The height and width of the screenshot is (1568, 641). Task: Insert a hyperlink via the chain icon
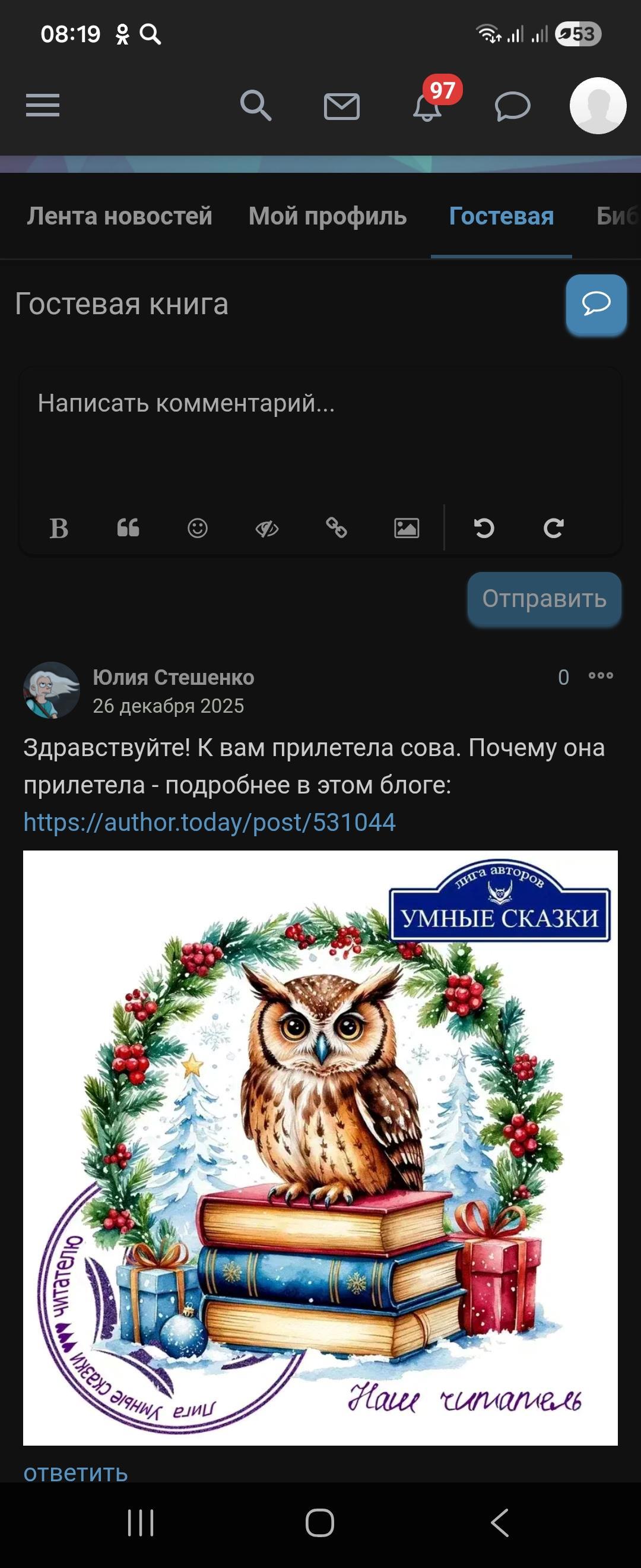[x=337, y=528]
